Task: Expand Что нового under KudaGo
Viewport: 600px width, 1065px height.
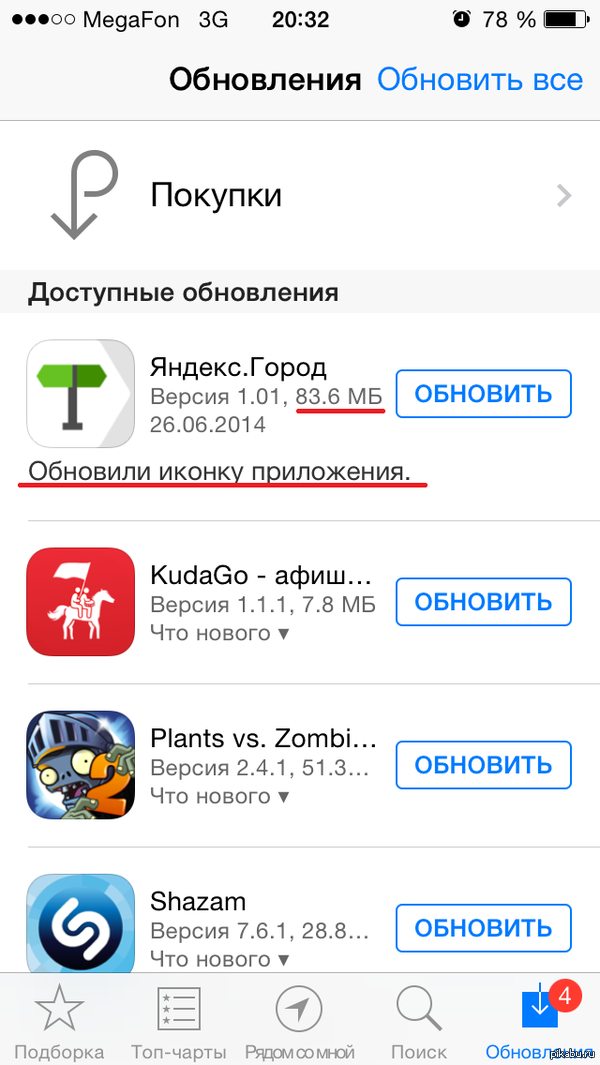Action: 219,633
